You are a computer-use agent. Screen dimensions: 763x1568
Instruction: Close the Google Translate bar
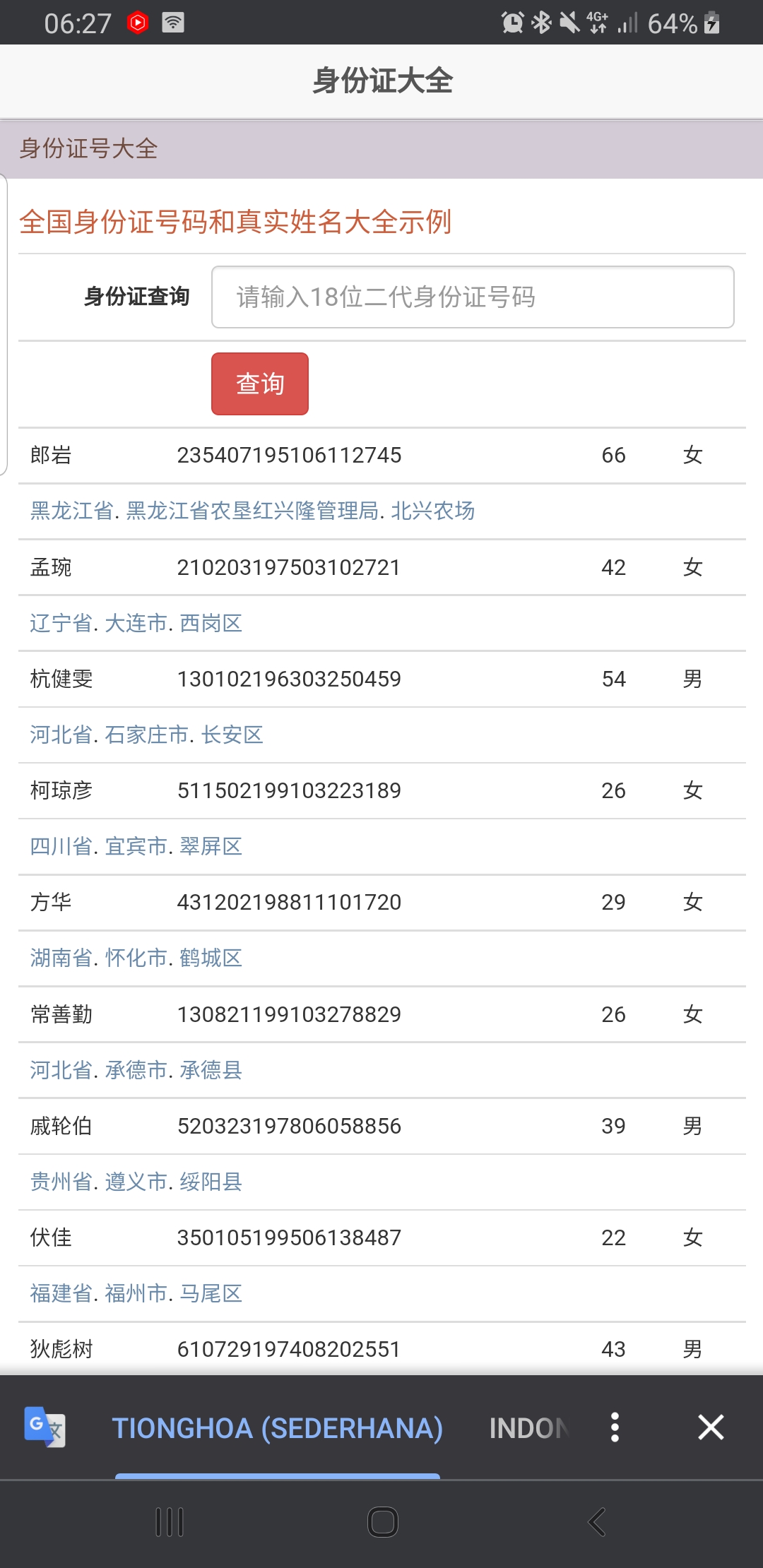click(x=711, y=1427)
